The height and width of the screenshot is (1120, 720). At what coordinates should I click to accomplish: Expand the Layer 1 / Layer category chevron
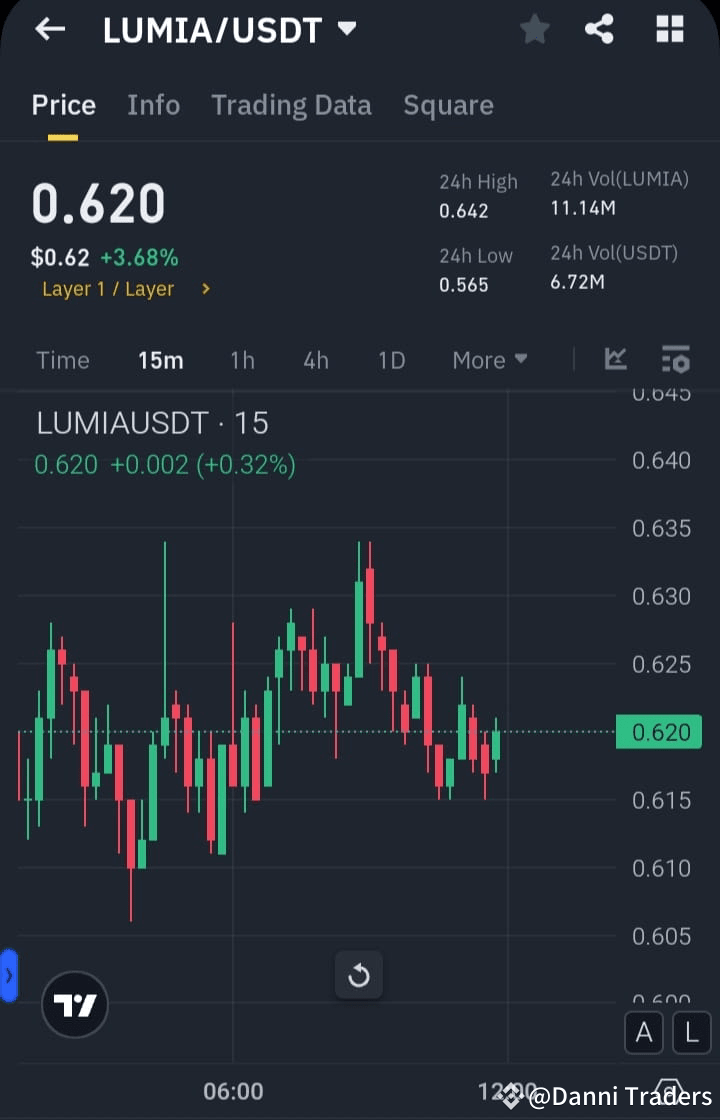[x=204, y=288]
